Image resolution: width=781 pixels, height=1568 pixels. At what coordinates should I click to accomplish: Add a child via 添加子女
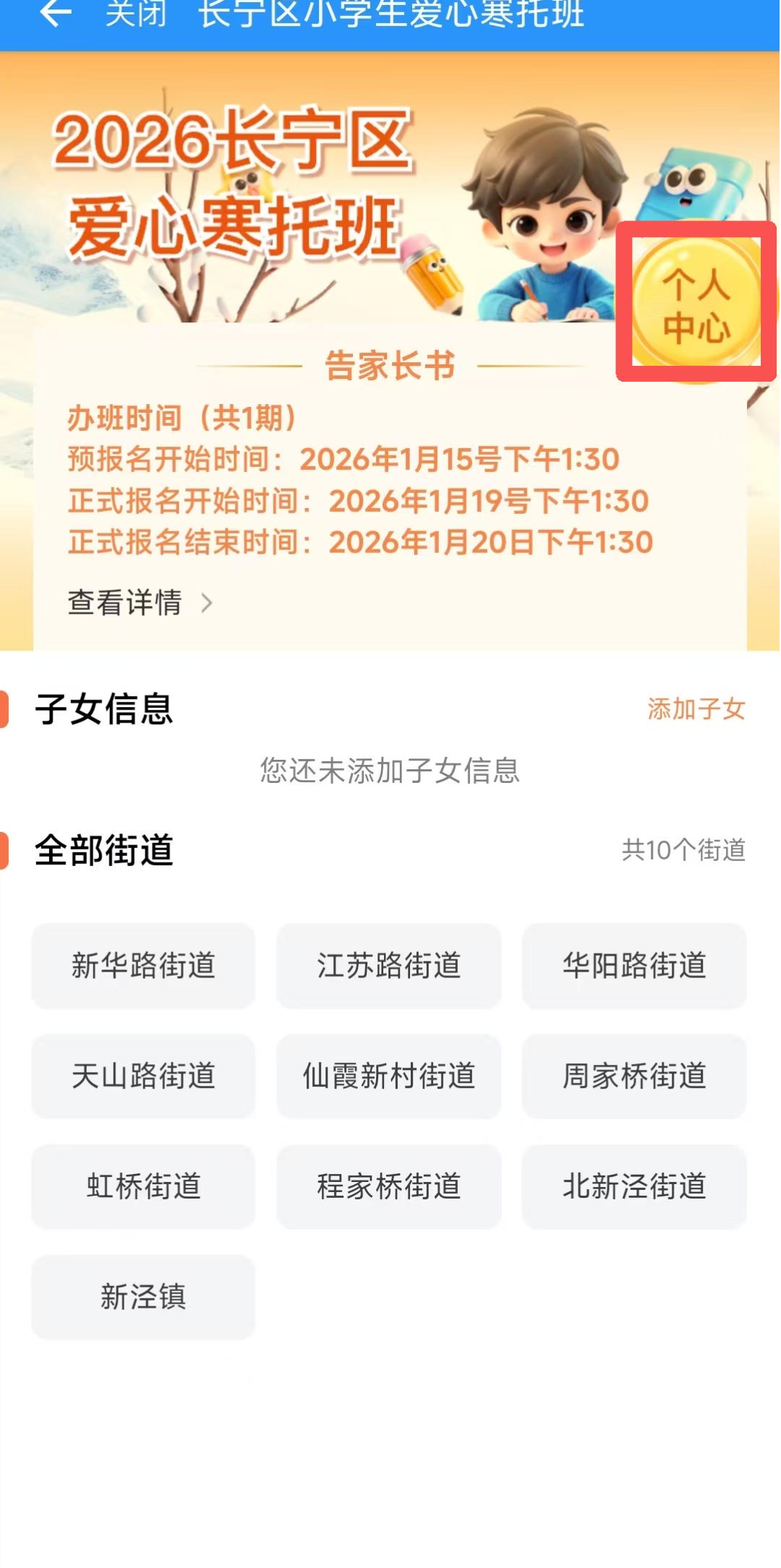click(x=696, y=708)
